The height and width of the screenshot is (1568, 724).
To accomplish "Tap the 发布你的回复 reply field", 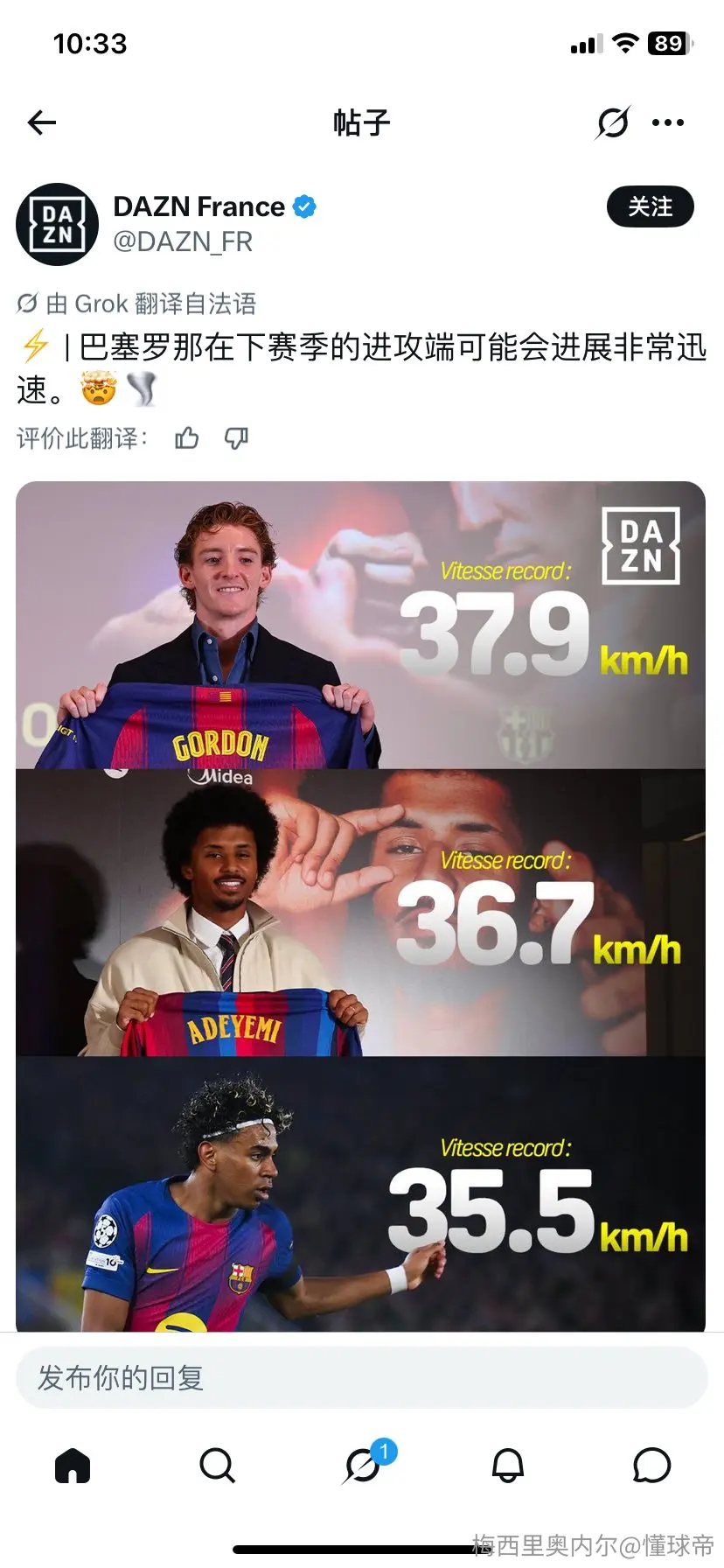I will click(361, 1377).
